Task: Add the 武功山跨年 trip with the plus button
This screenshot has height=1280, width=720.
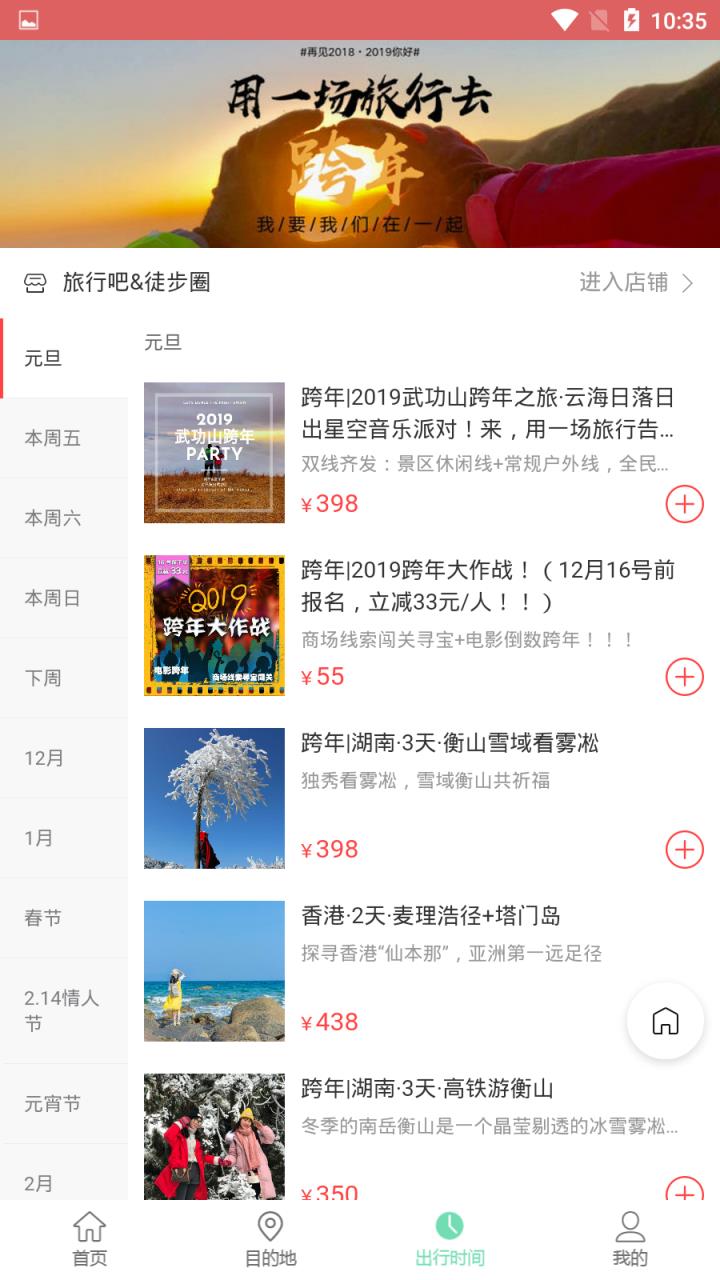Action: pos(683,505)
